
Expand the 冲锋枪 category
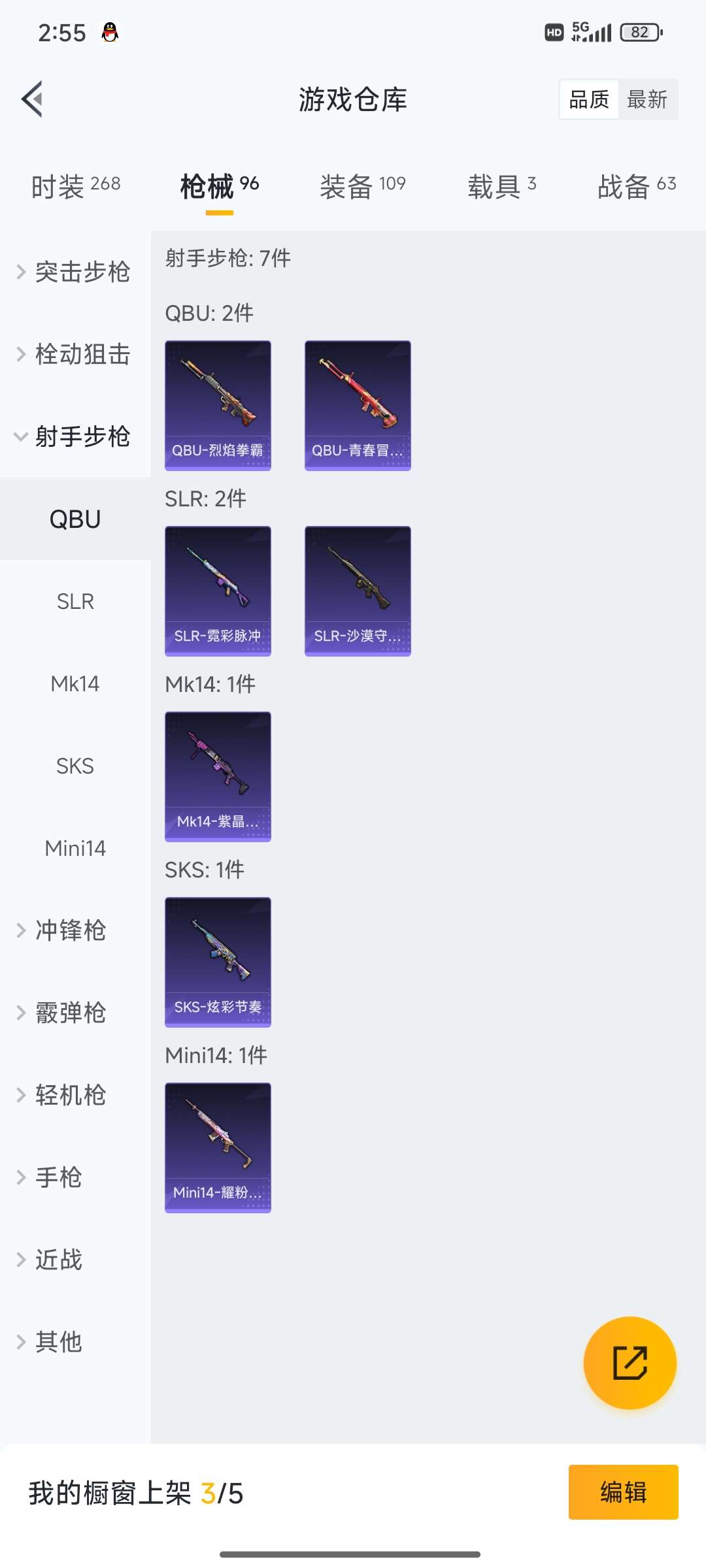(69, 930)
